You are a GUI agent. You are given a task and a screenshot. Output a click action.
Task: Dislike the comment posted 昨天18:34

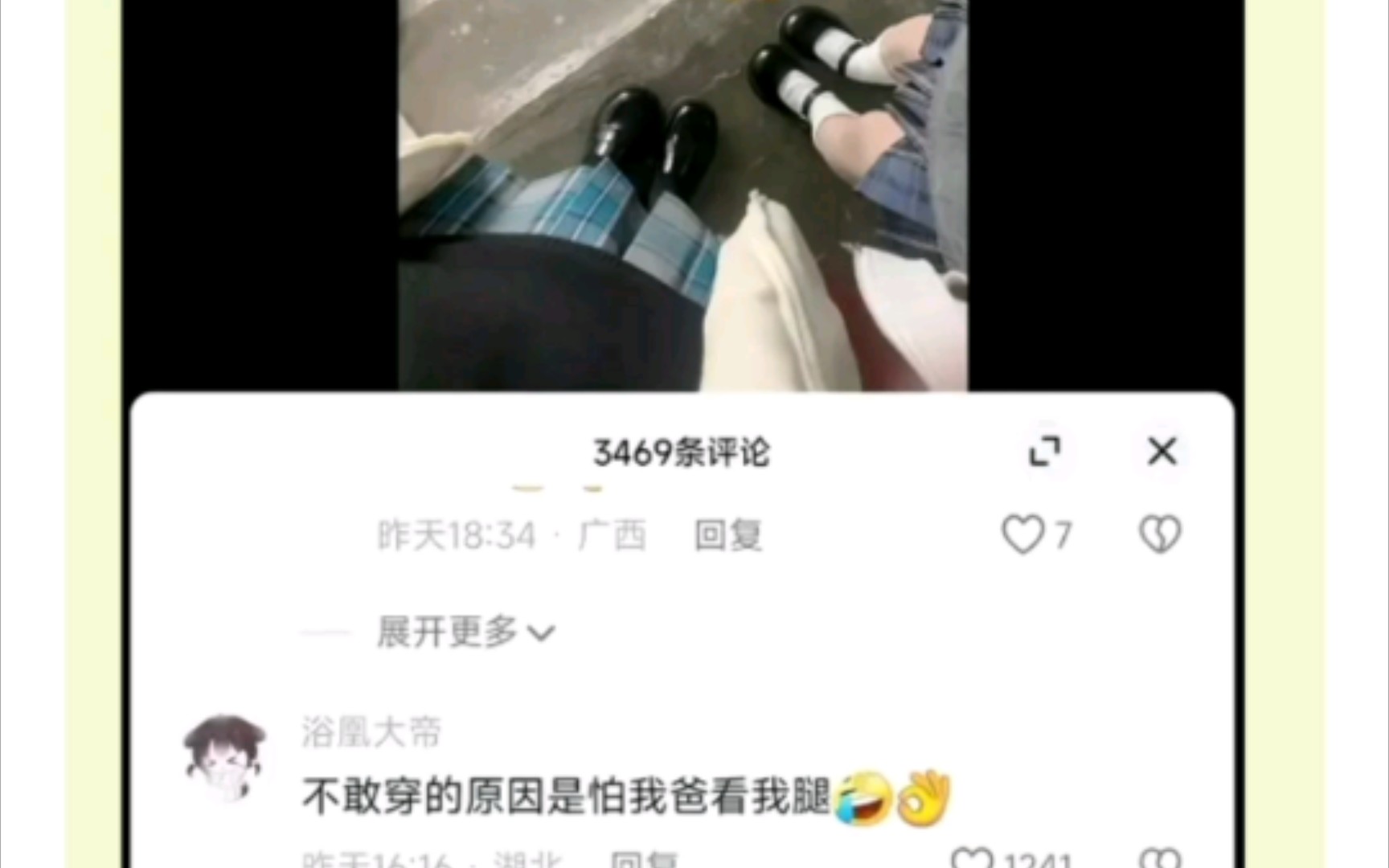(x=1159, y=534)
